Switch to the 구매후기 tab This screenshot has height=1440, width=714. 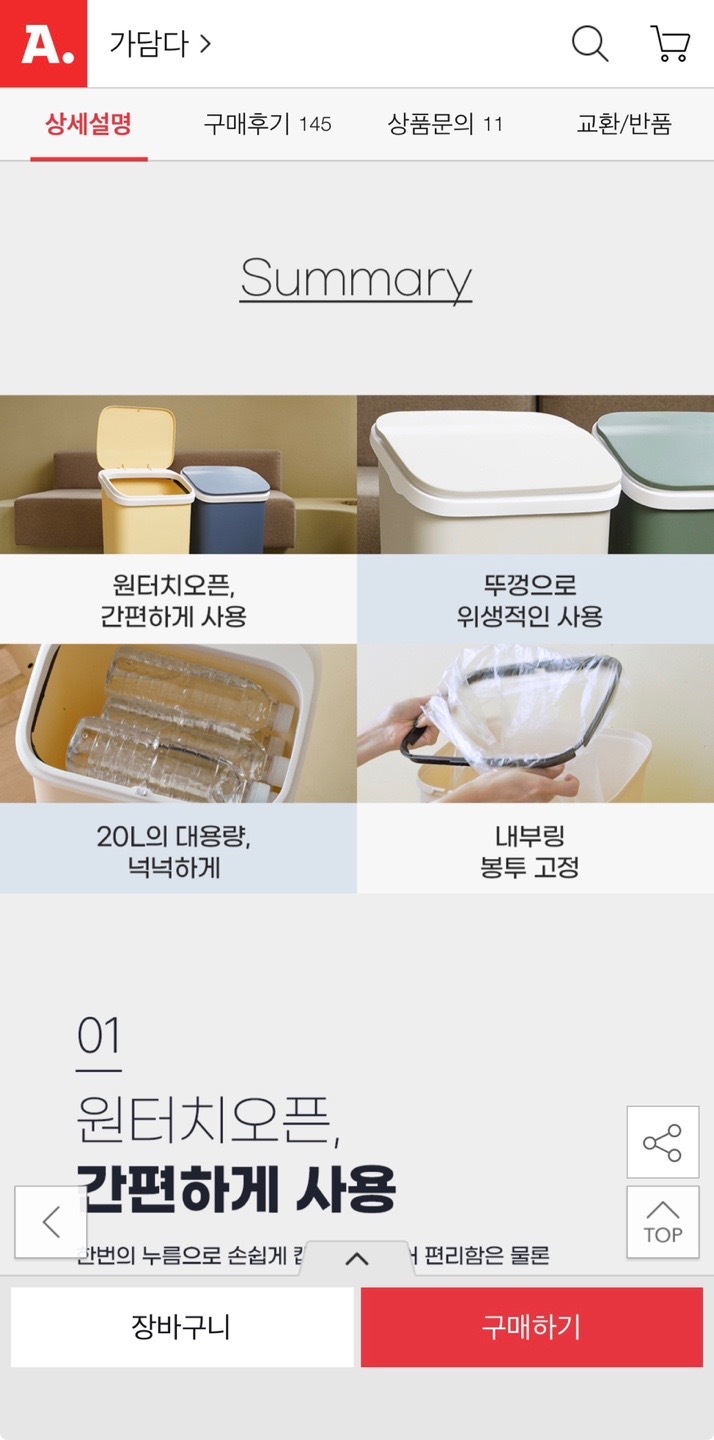click(x=267, y=124)
